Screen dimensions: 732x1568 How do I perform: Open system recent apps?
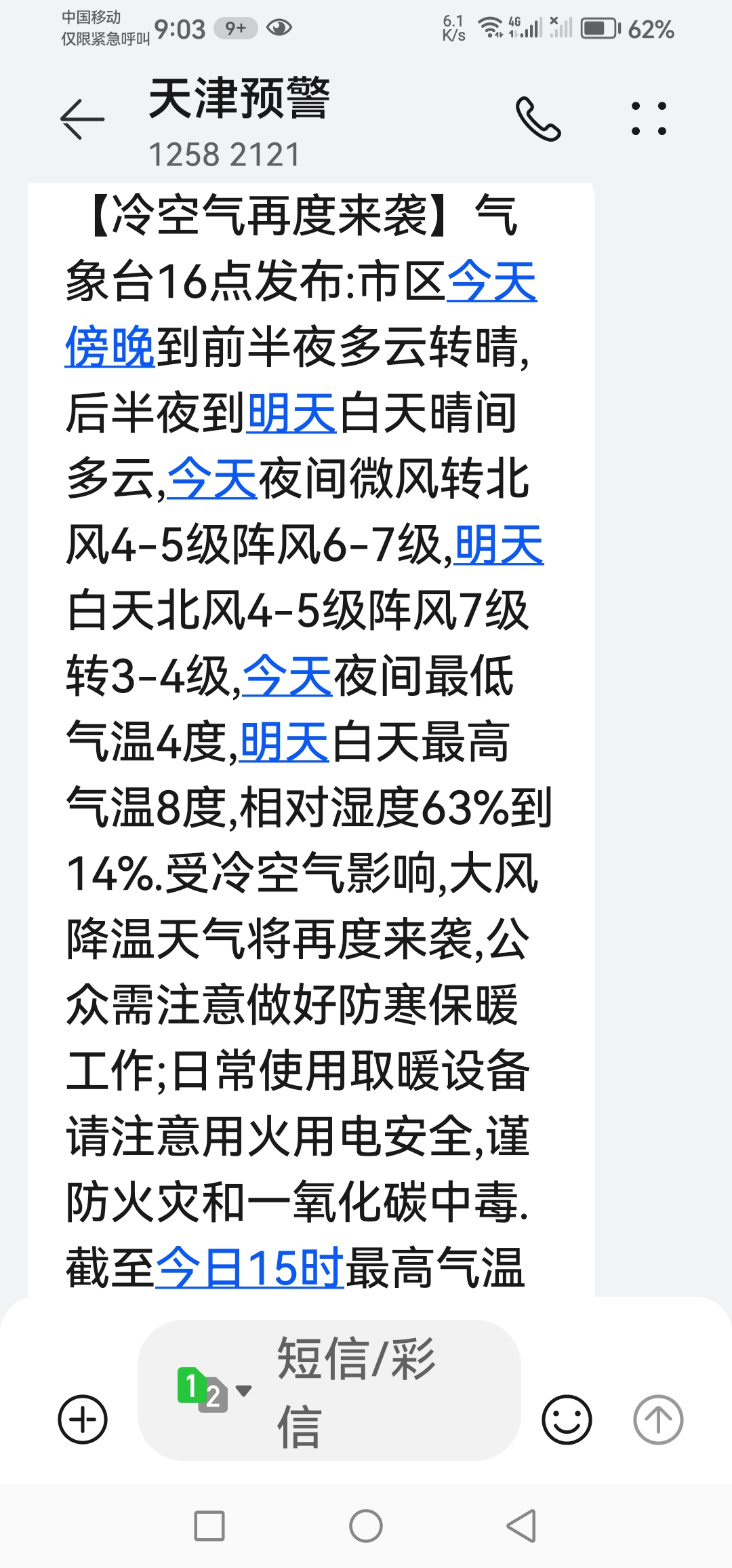pos(209,1526)
